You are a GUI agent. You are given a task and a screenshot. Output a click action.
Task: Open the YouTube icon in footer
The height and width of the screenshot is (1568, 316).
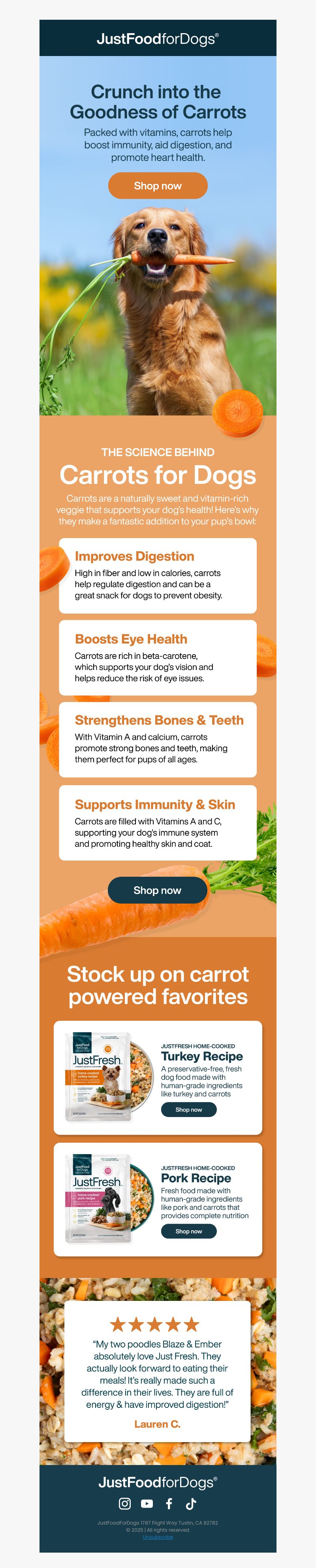click(147, 1503)
